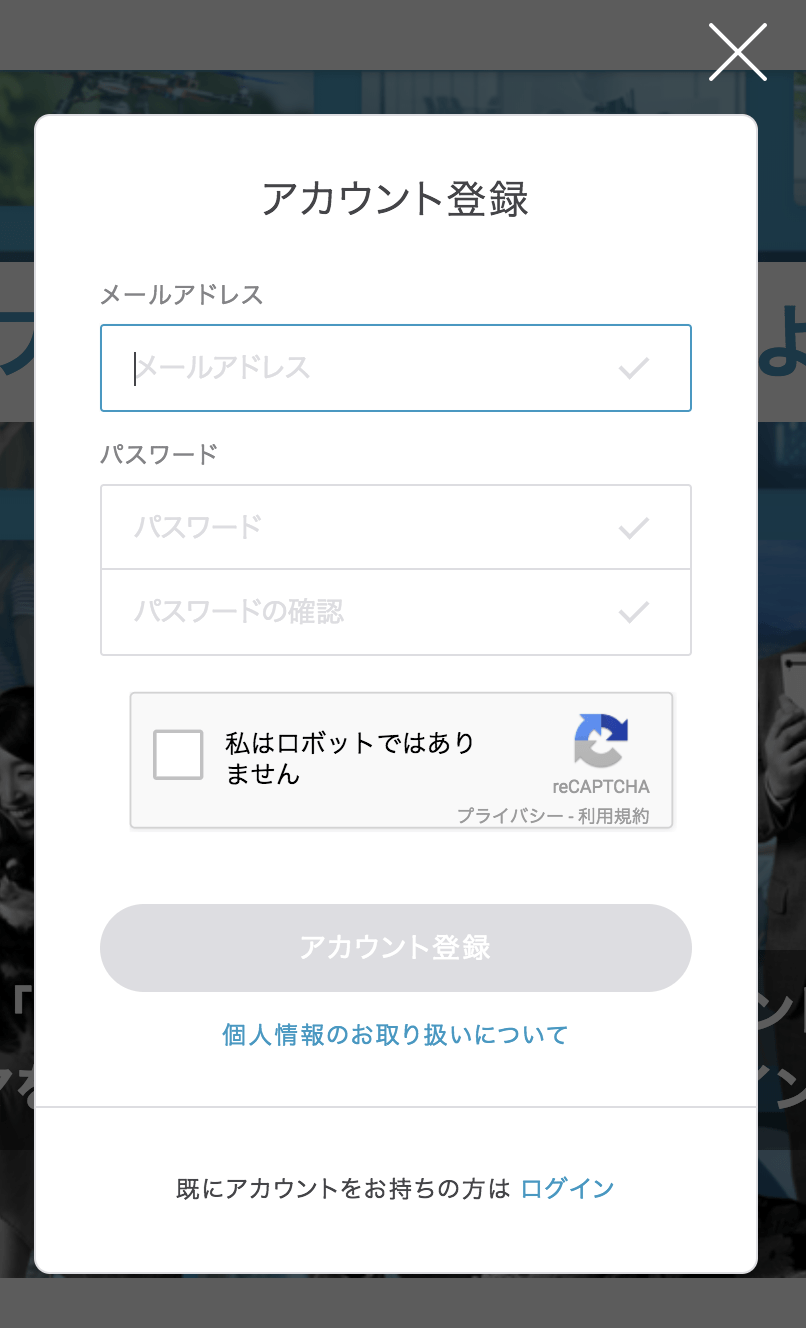806x1328 pixels.
Task: Check the 私はロボットではありません box
Action: (x=178, y=755)
